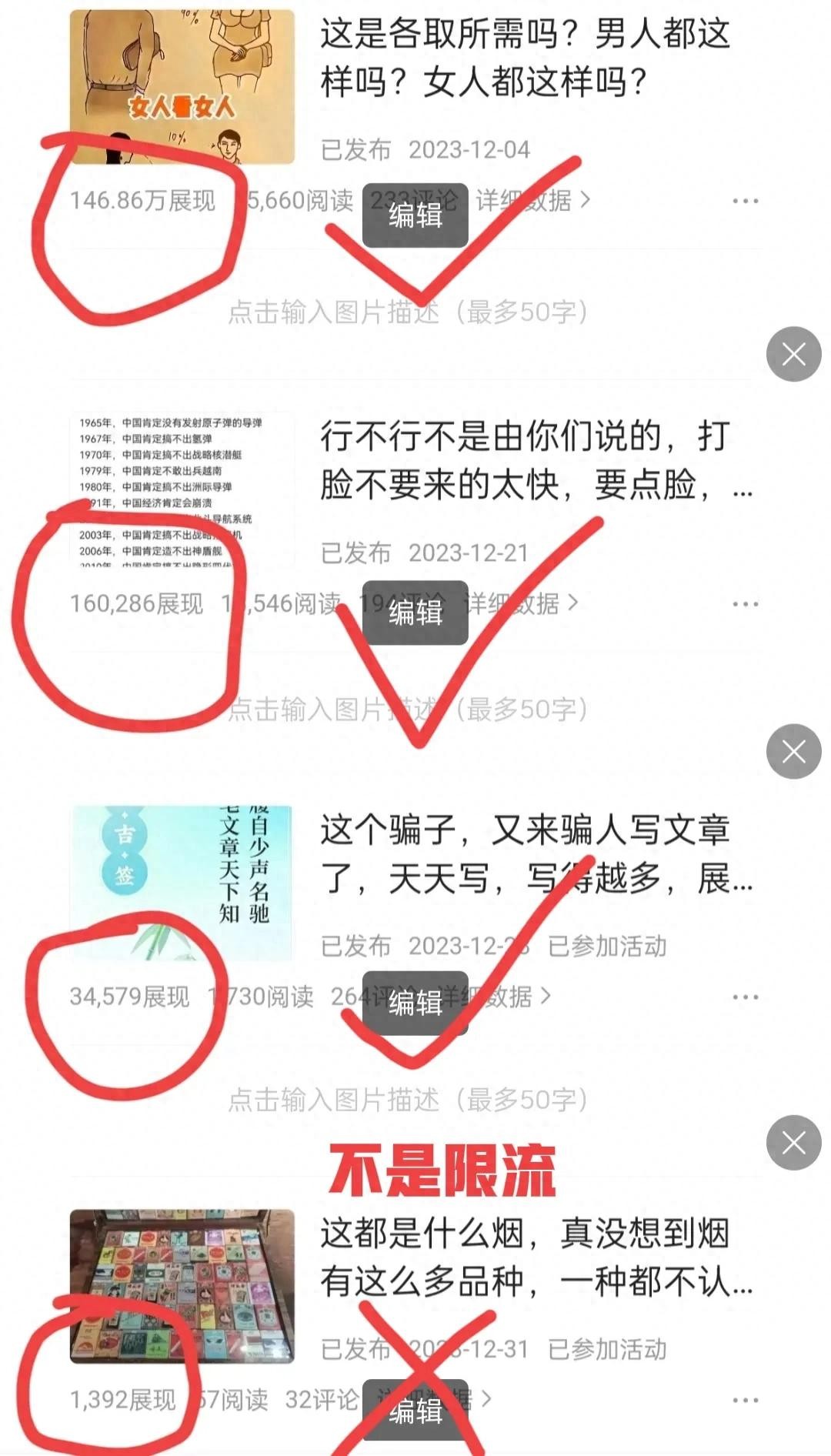Remove the image showing 160,286展现
This screenshot has height=1456, width=831.
click(793, 354)
